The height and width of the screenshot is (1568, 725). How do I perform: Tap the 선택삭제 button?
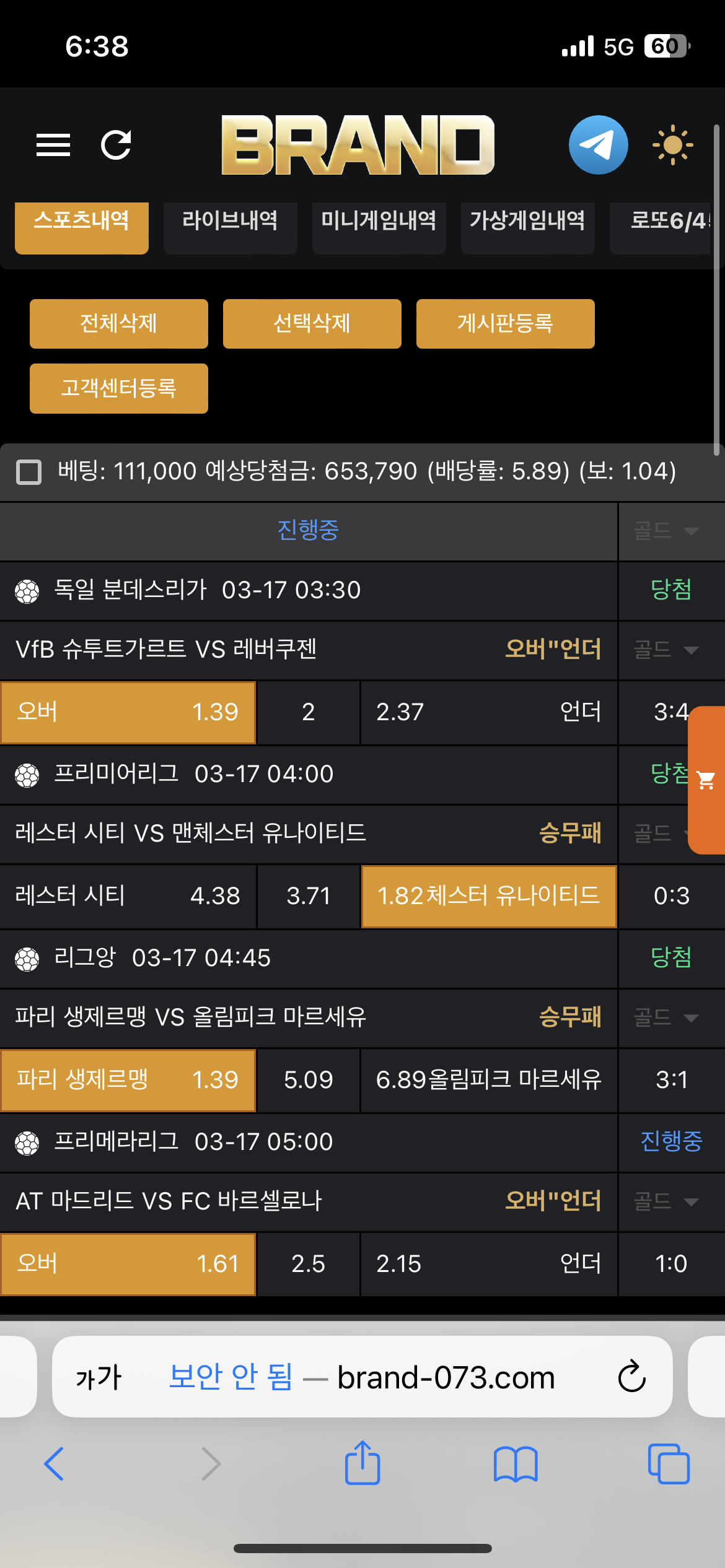pyautogui.click(x=312, y=323)
